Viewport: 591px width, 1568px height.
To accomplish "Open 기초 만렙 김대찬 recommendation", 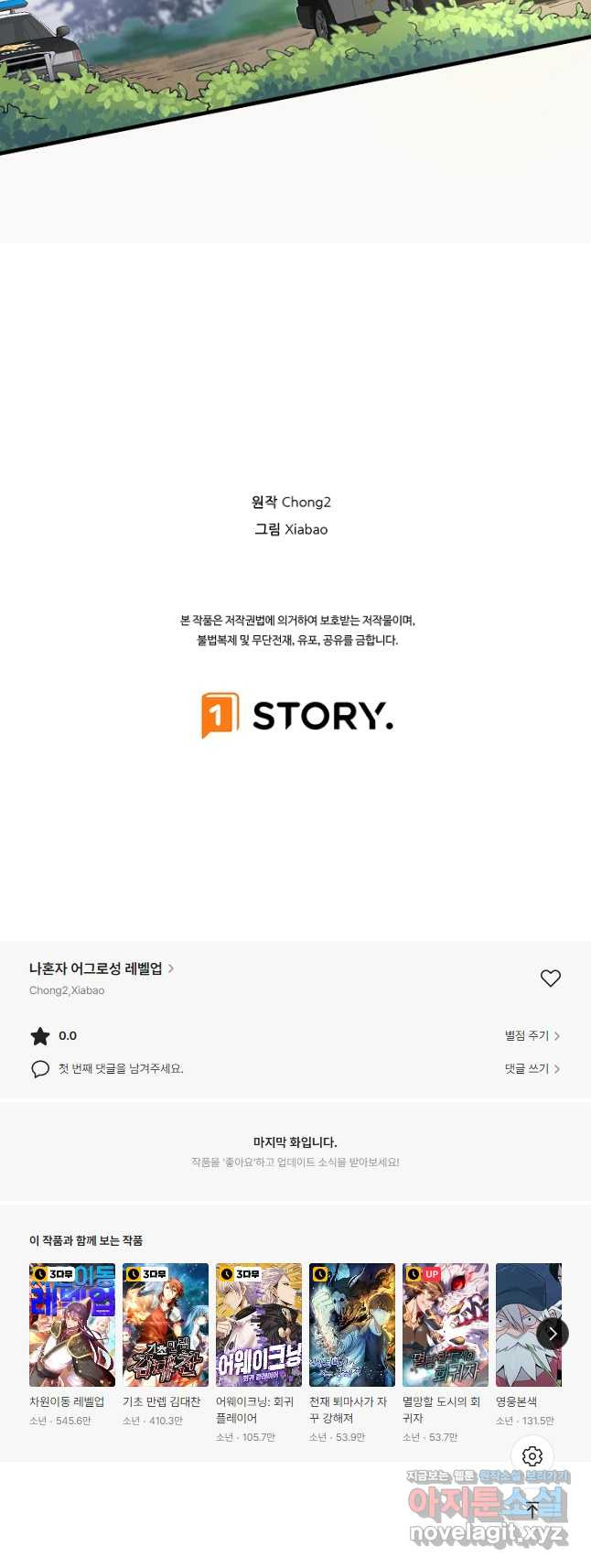I will pyautogui.click(x=166, y=1325).
